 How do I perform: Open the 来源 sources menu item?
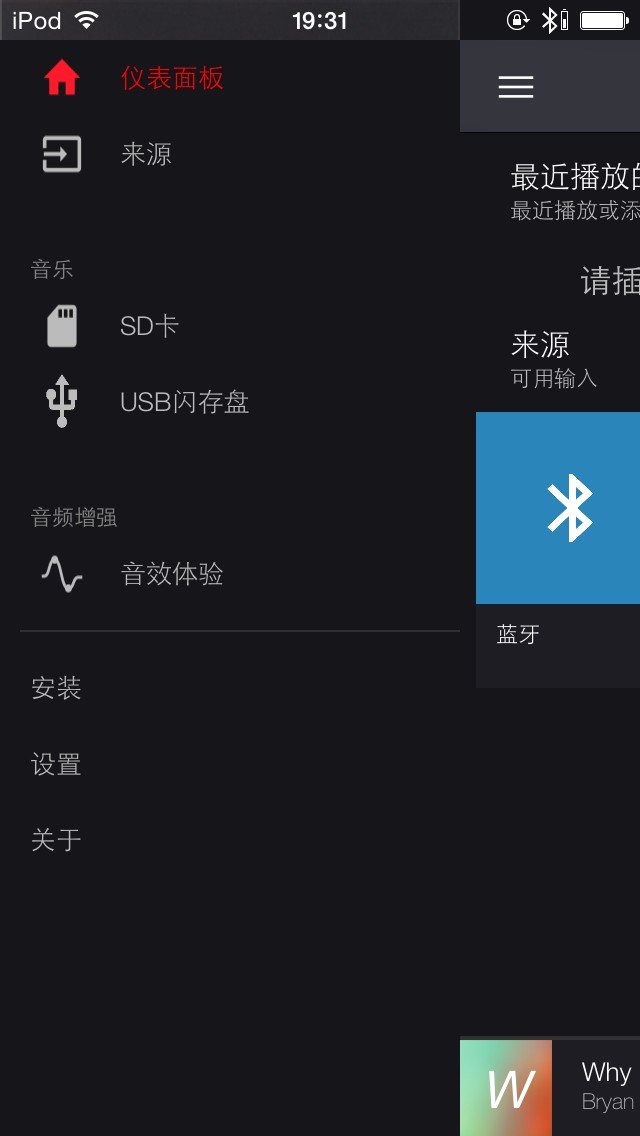pyautogui.click(x=145, y=154)
